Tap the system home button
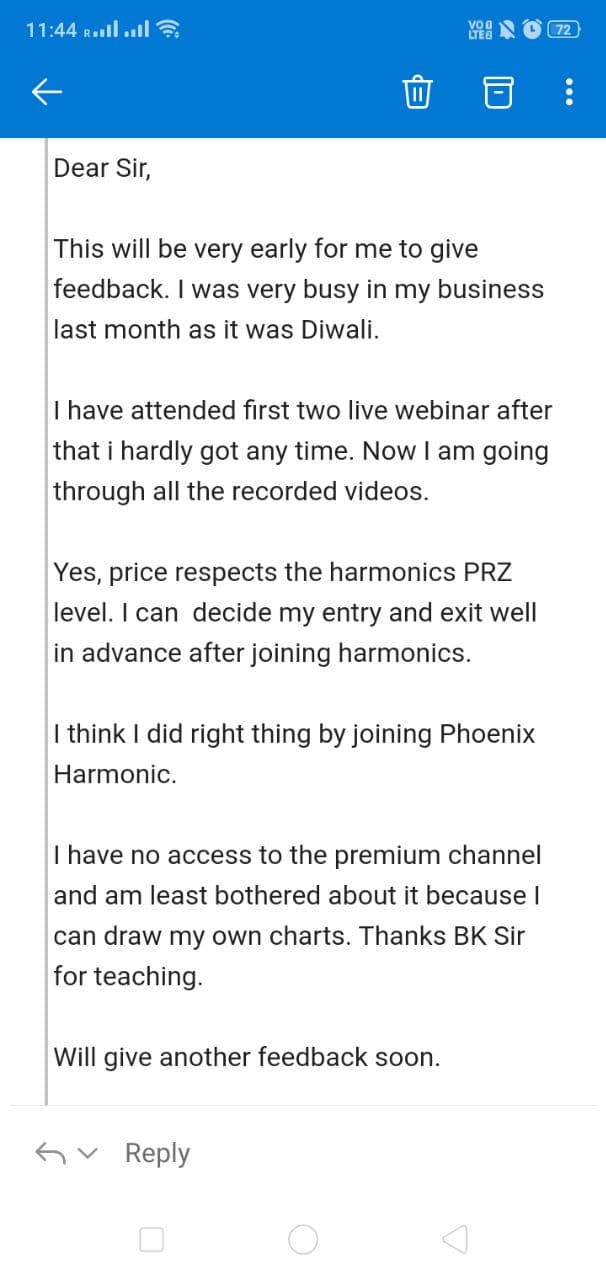Screen dimensions: 606x1280 (x=303, y=1240)
